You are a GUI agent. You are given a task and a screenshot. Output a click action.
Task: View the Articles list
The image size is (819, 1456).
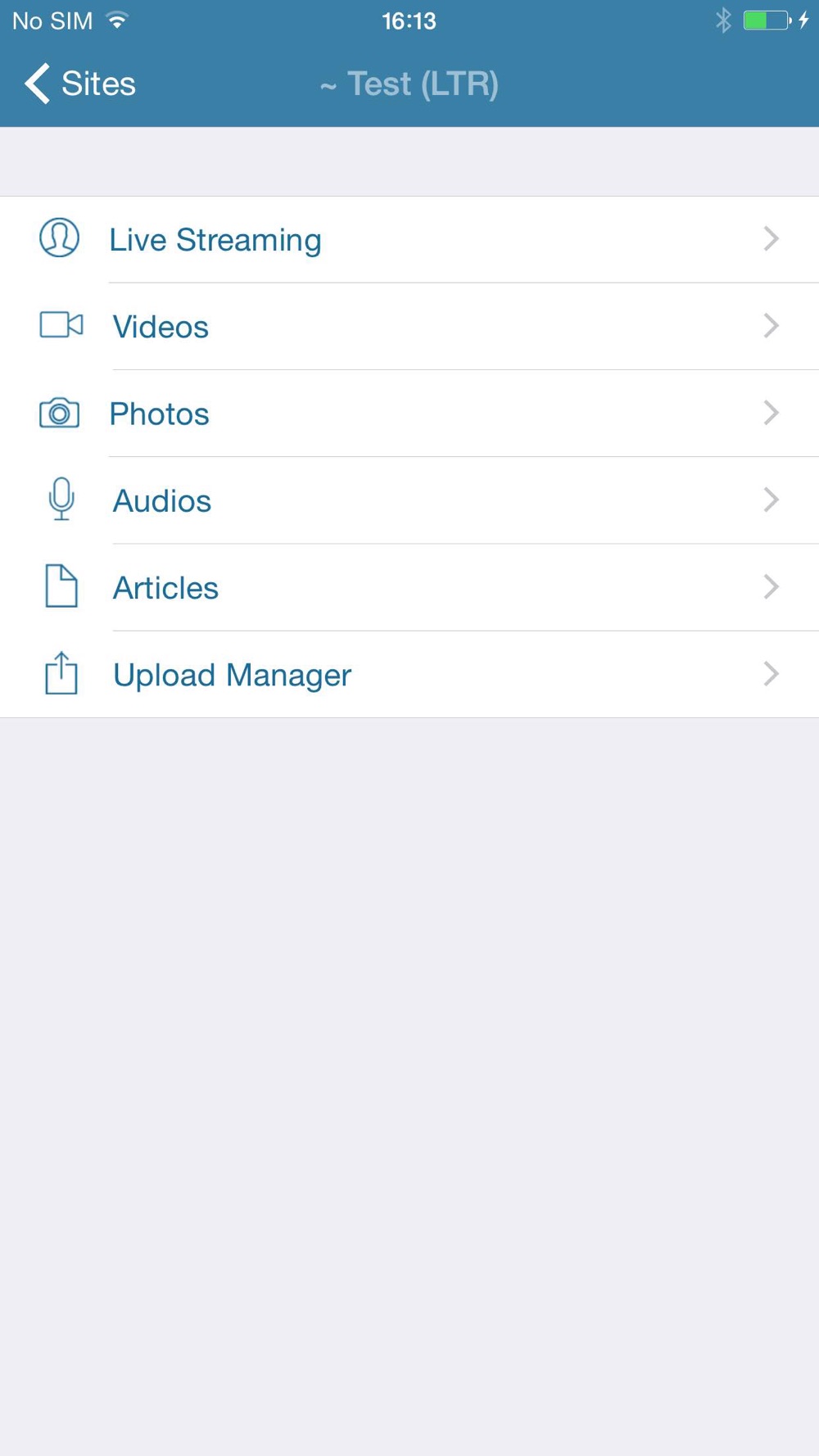tap(409, 587)
